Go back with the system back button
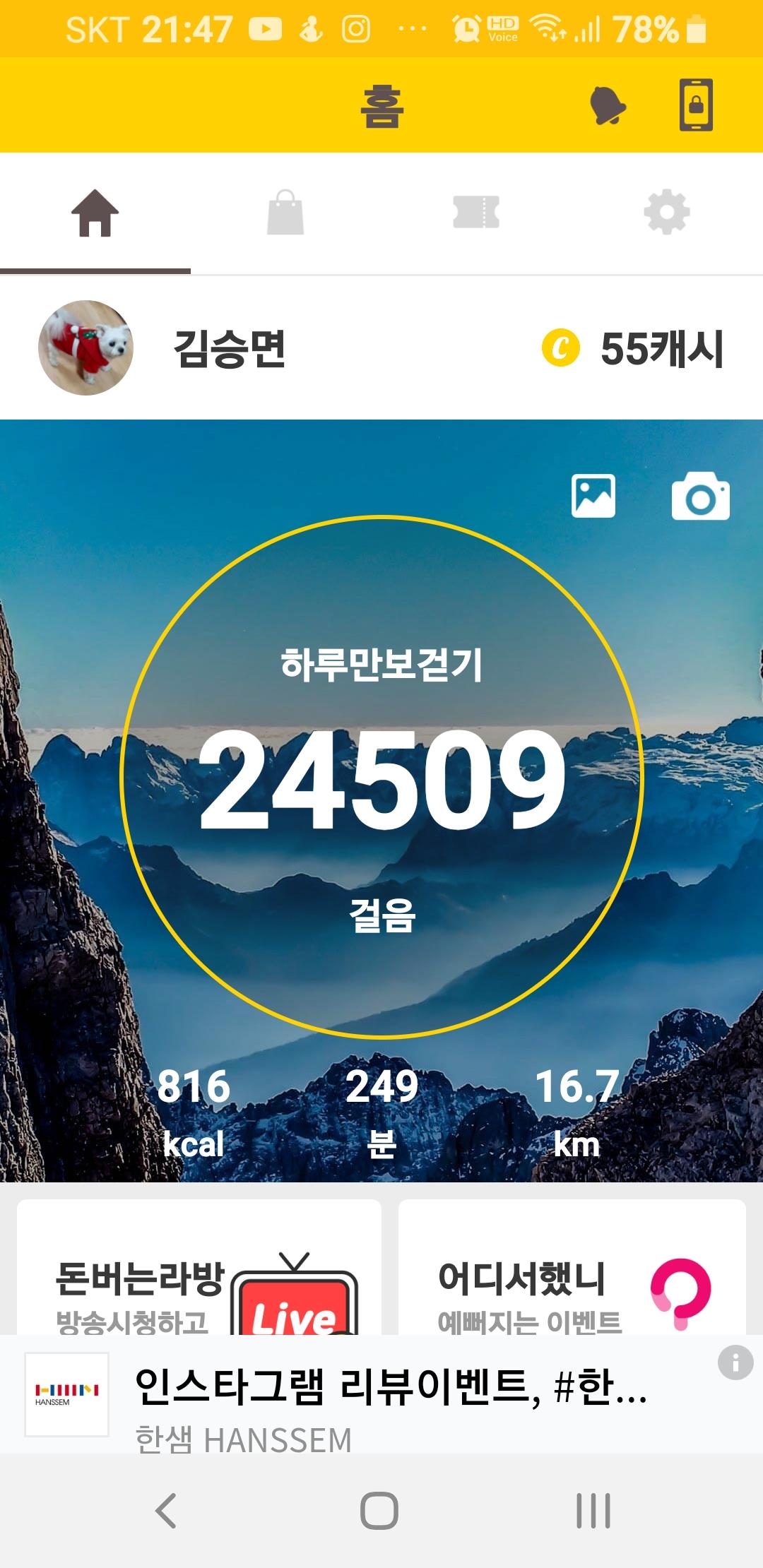This screenshot has height=1568, width=763. pyautogui.click(x=166, y=1511)
